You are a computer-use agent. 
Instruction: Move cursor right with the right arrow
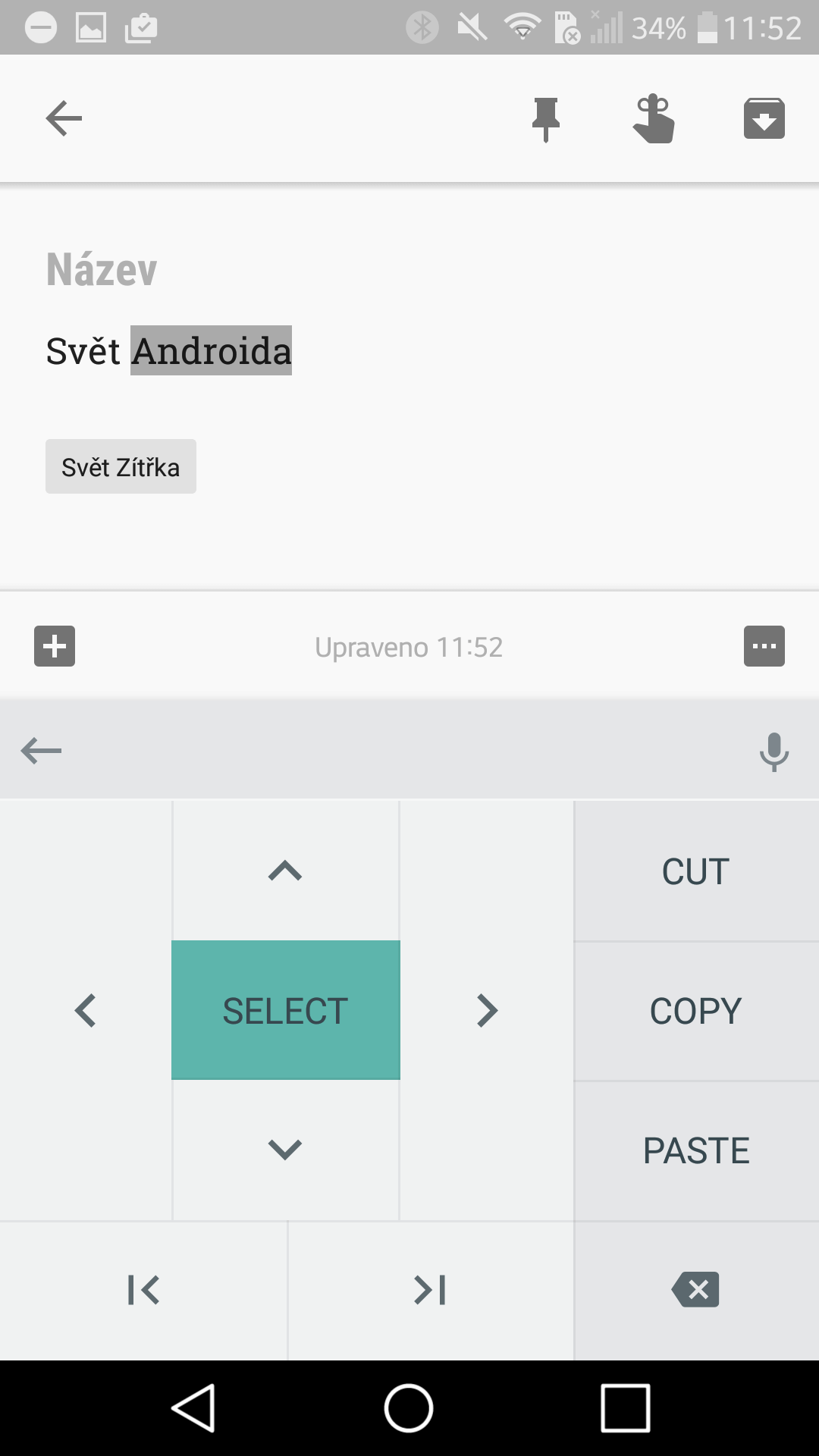pyautogui.click(x=487, y=1010)
